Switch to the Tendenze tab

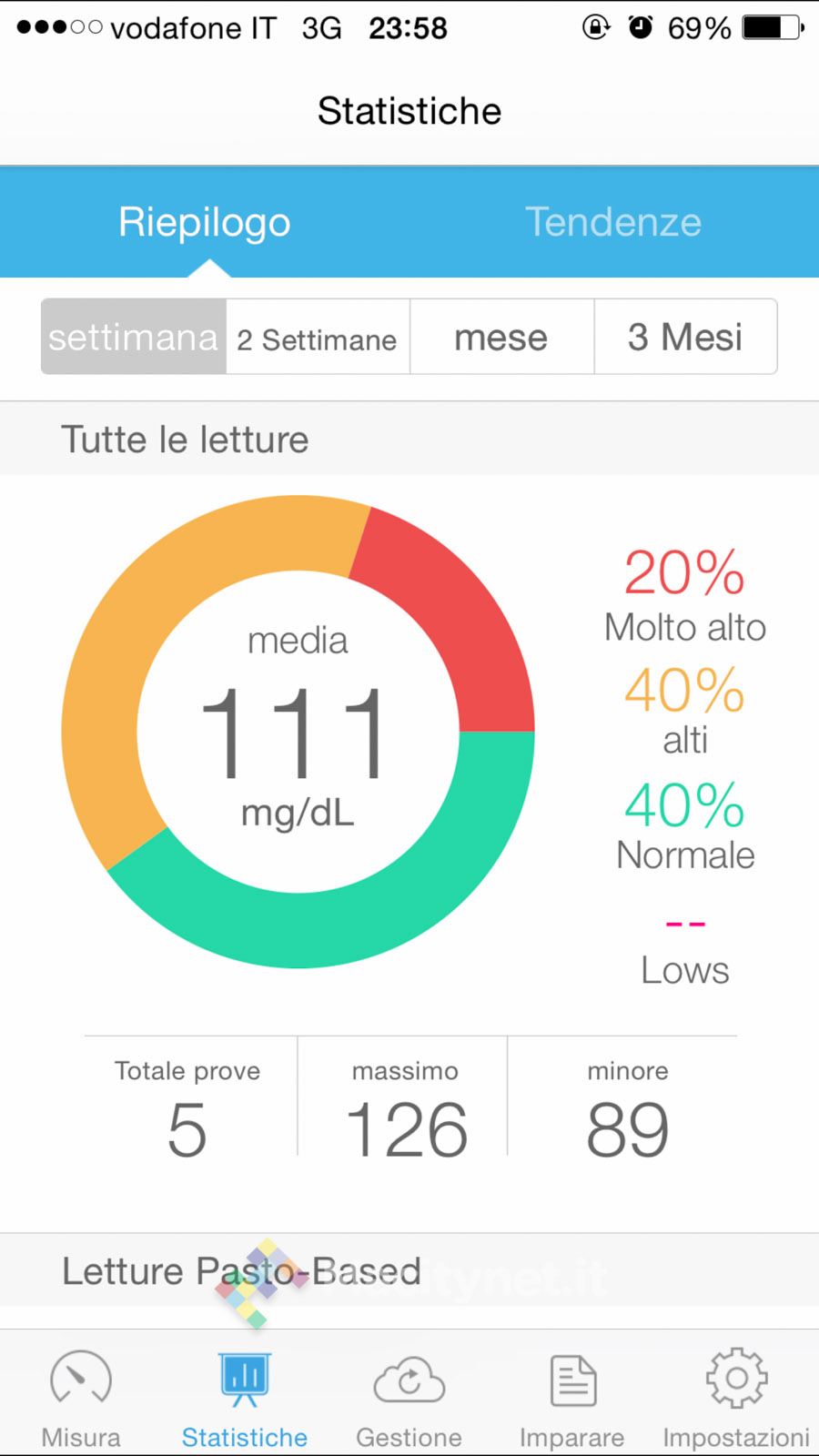pos(613,222)
